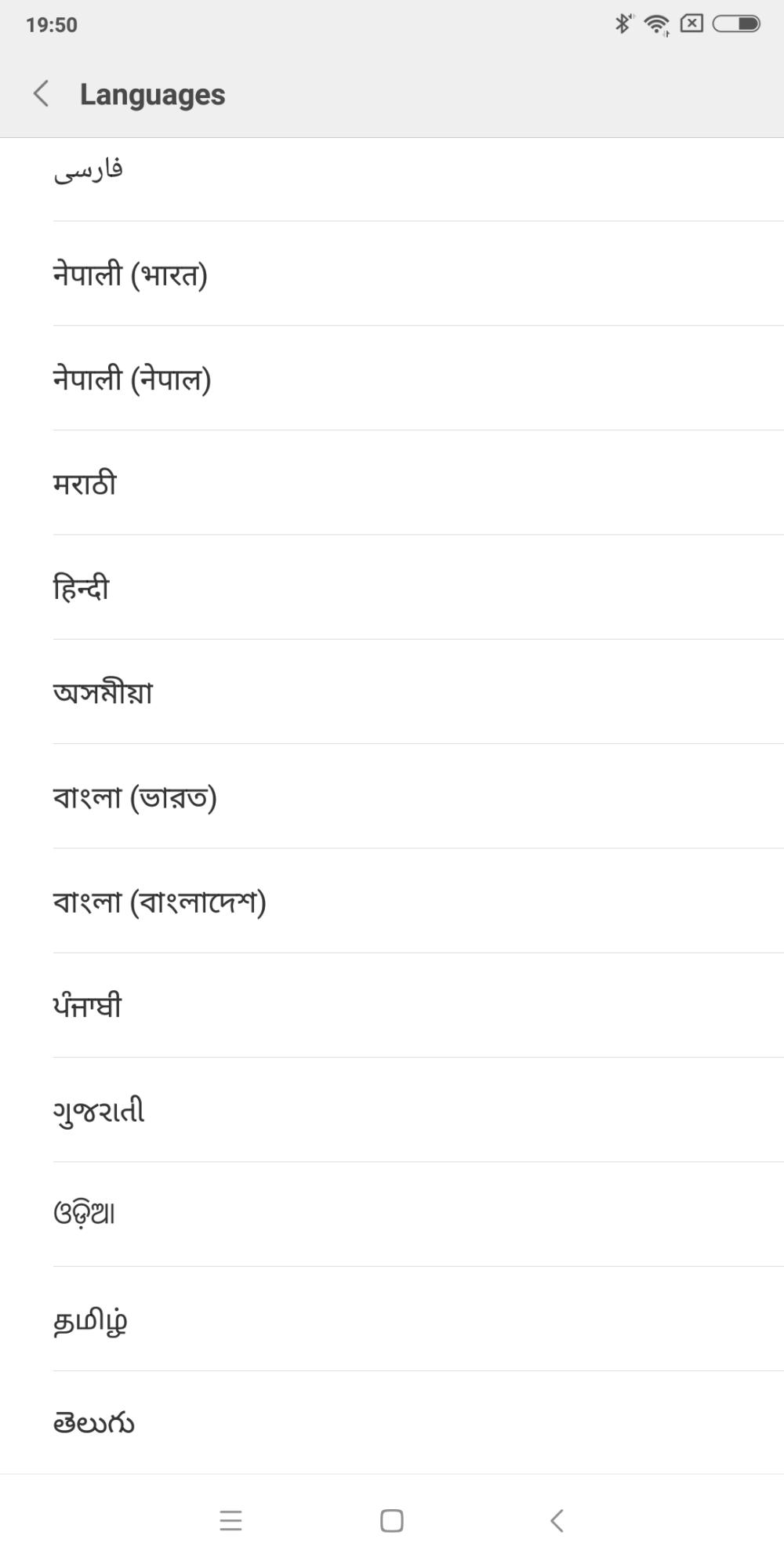Select தமிழ் as the language
The height and width of the screenshot is (1568, 784).
click(392, 1319)
